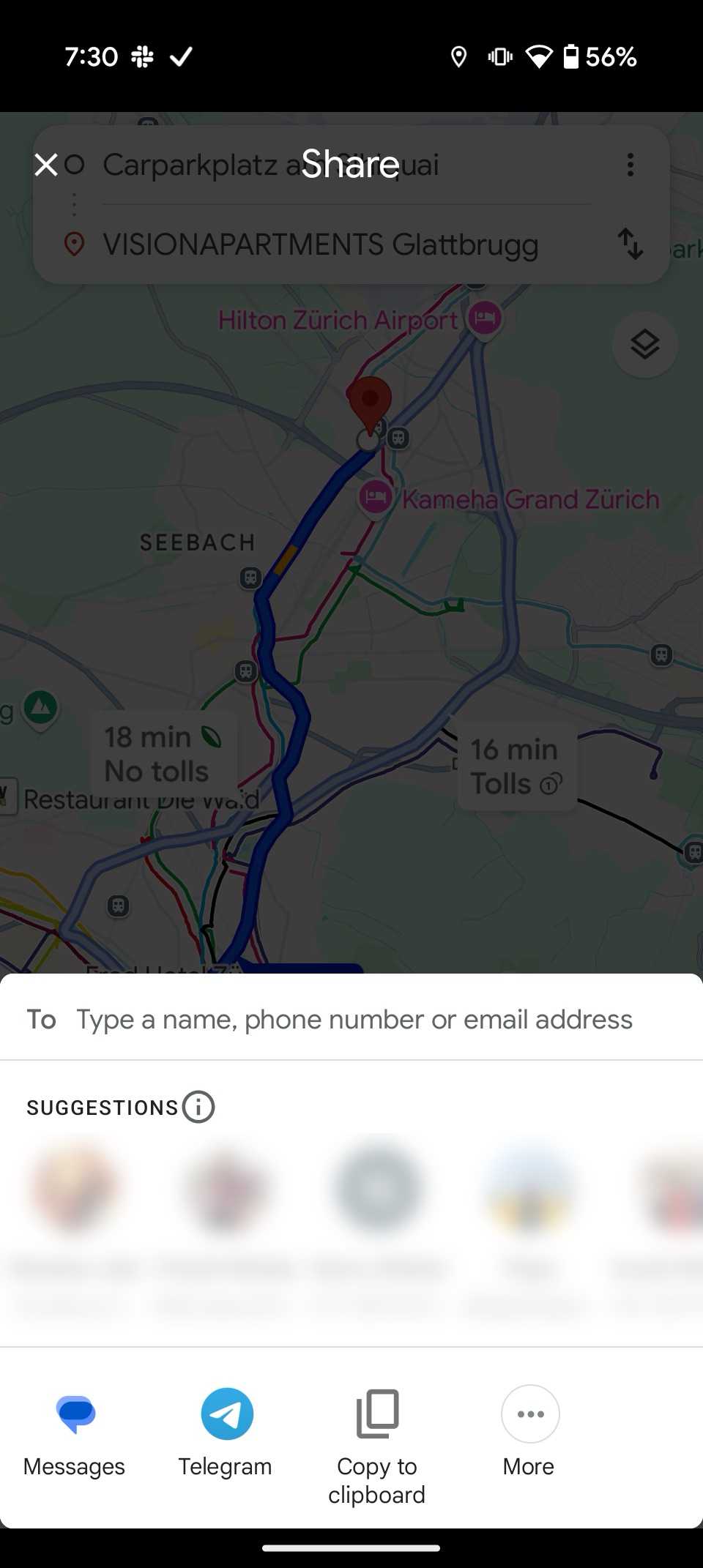This screenshot has width=703, height=1568.
Task: Open the map layers picker
Action: click(644, 344)
